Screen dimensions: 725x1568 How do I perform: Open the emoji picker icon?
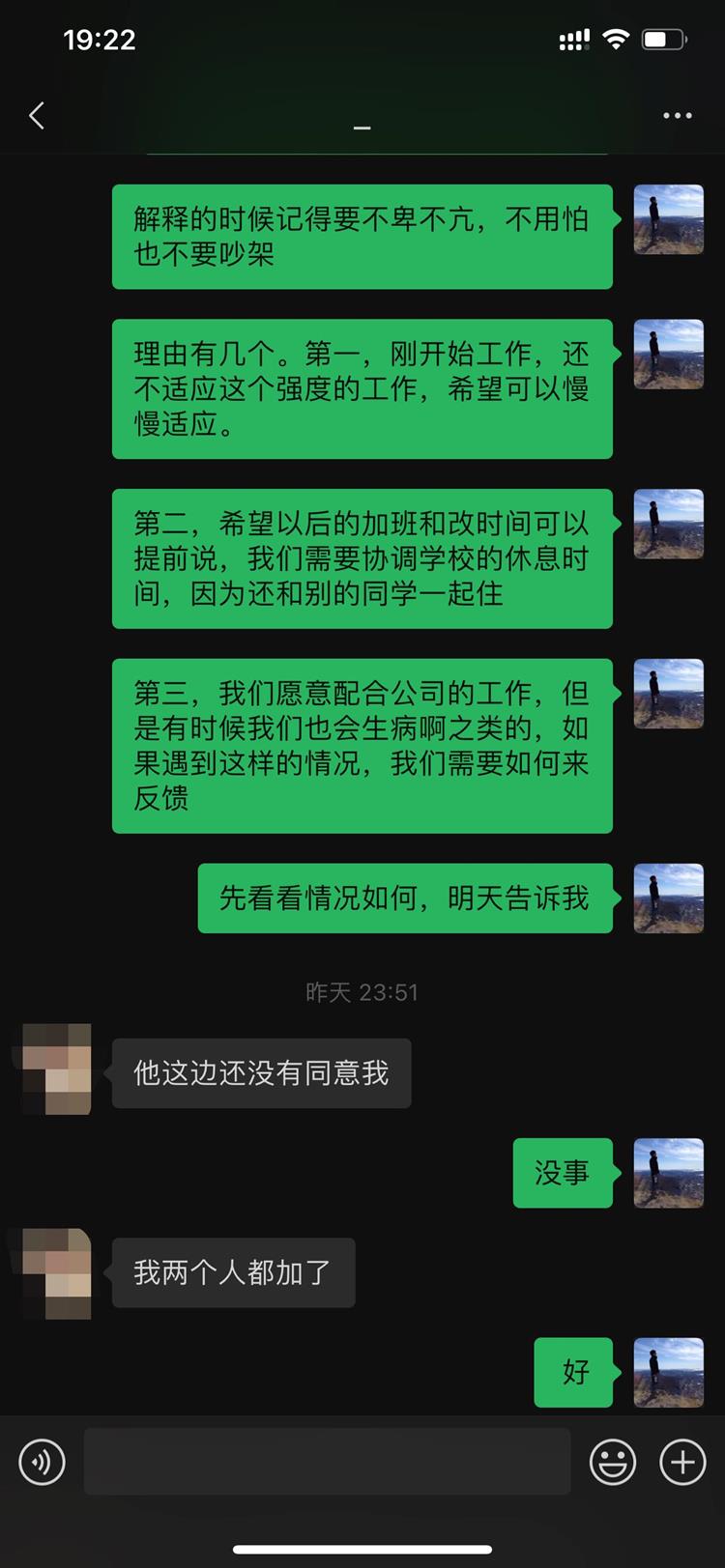click(613, 1462)
